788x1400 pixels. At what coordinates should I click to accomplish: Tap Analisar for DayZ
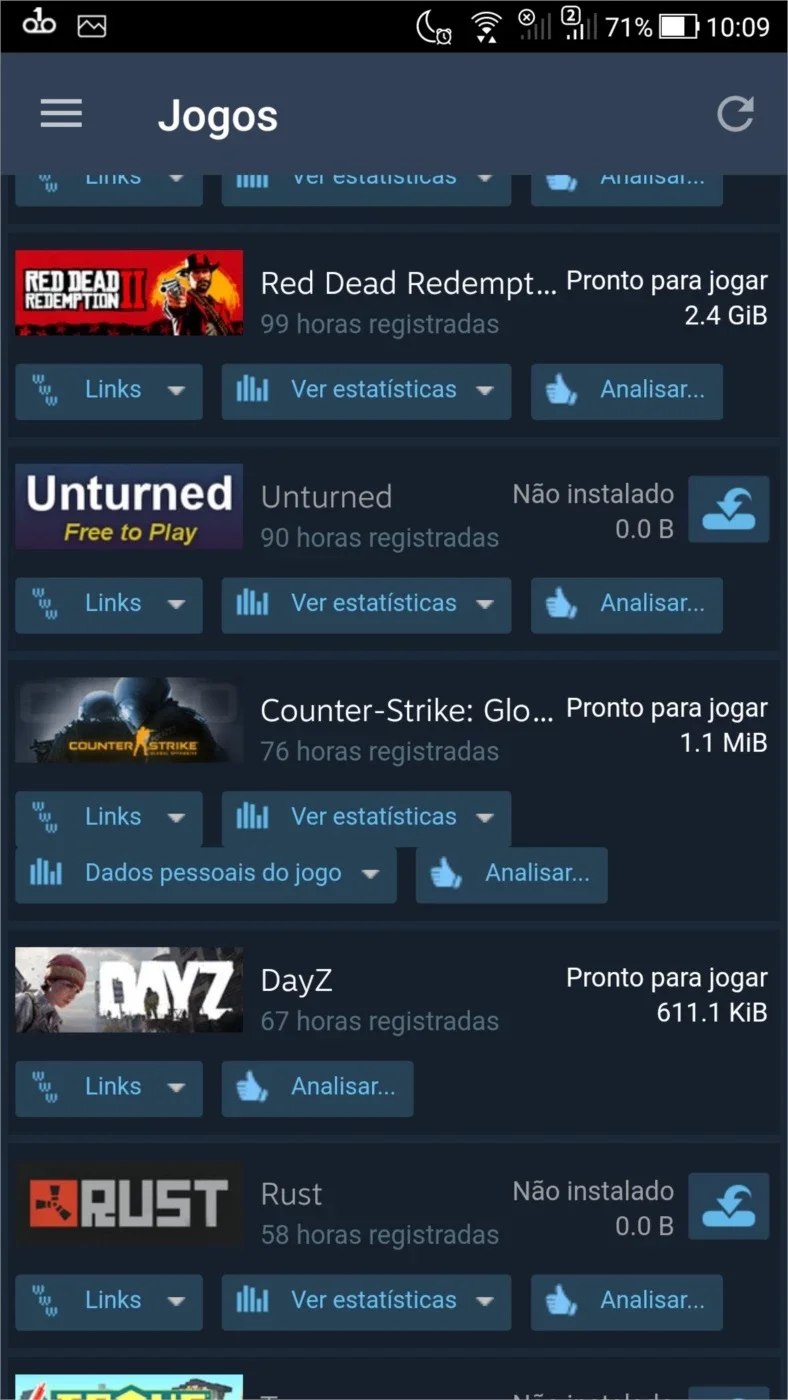coord(318,1088)
